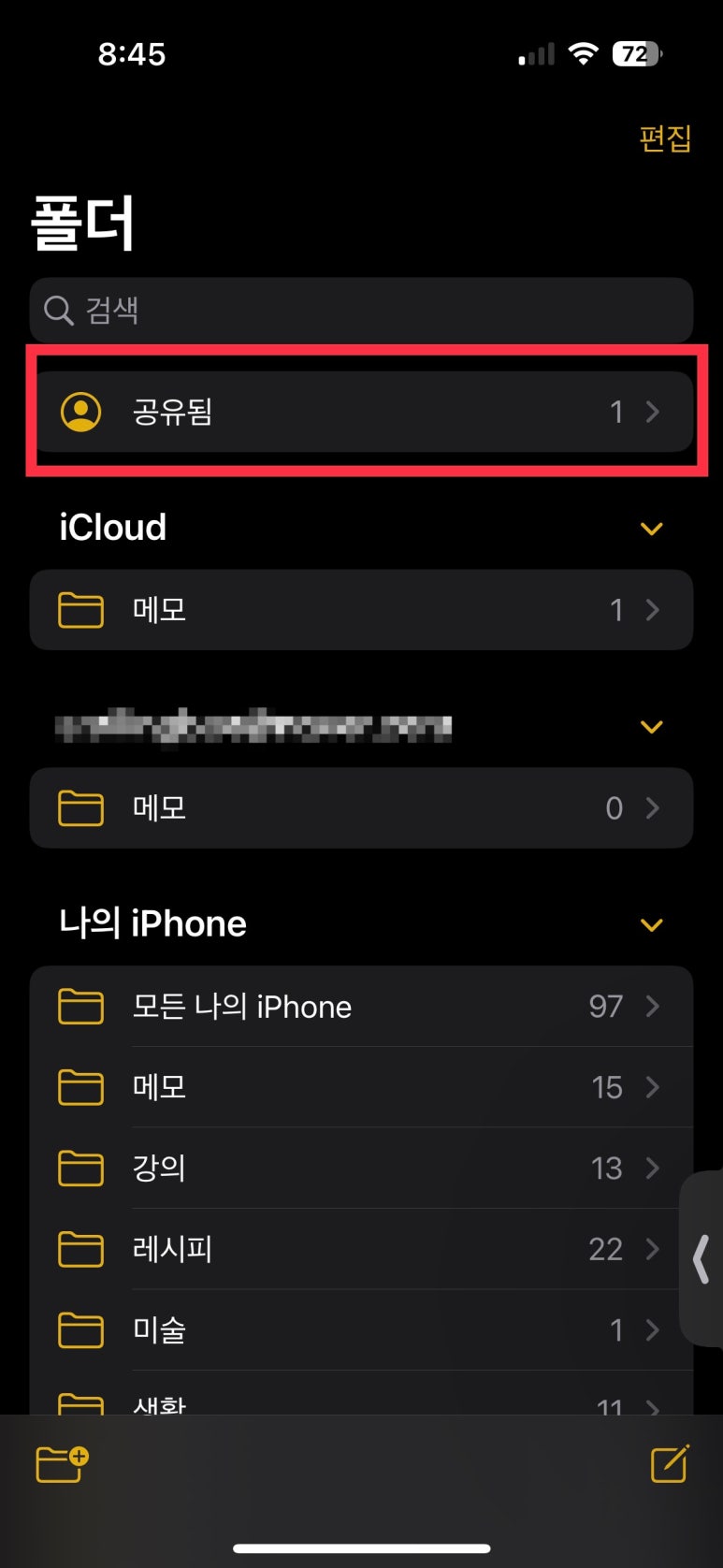Screen dimensions: 723x1568
Task: Open the 미술 folder
Action: tap(361, 1329)
